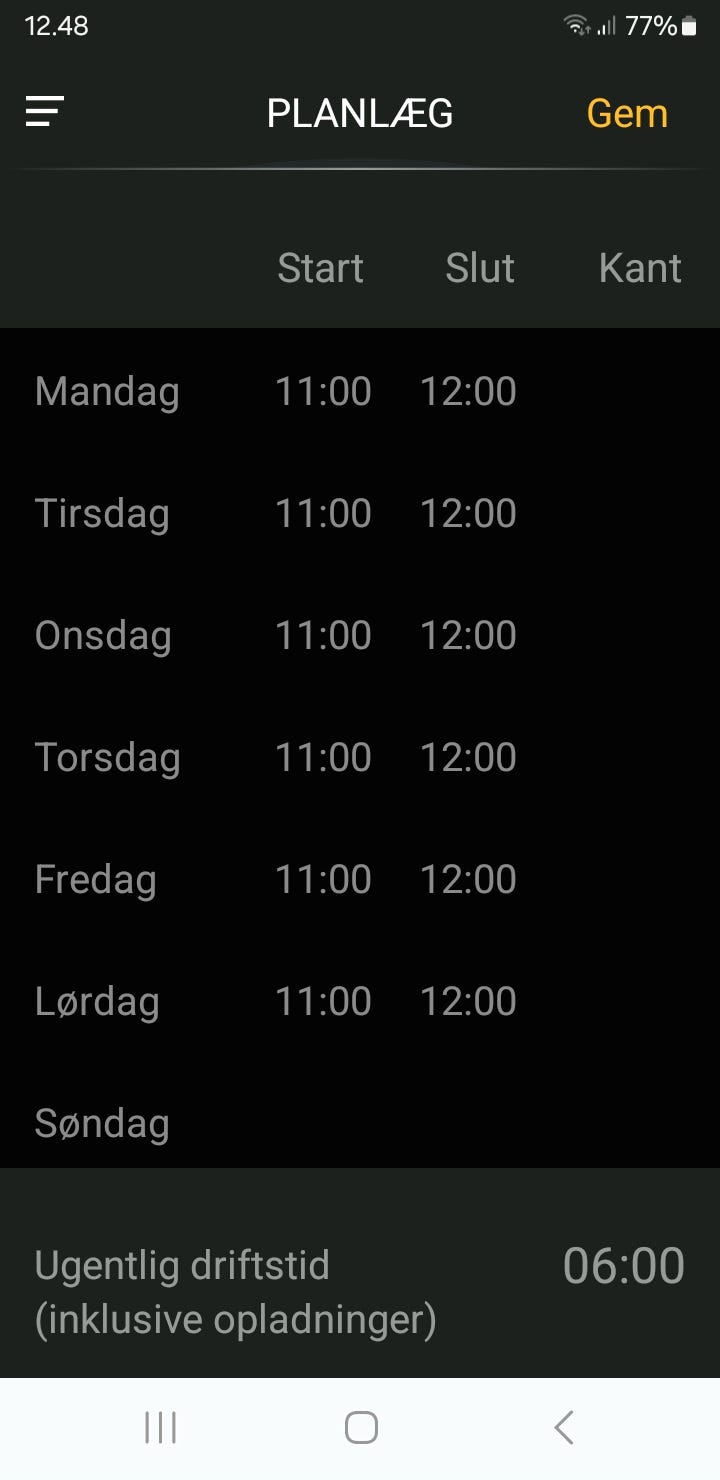Change Tirsdag end time

(x=468, y=513)
